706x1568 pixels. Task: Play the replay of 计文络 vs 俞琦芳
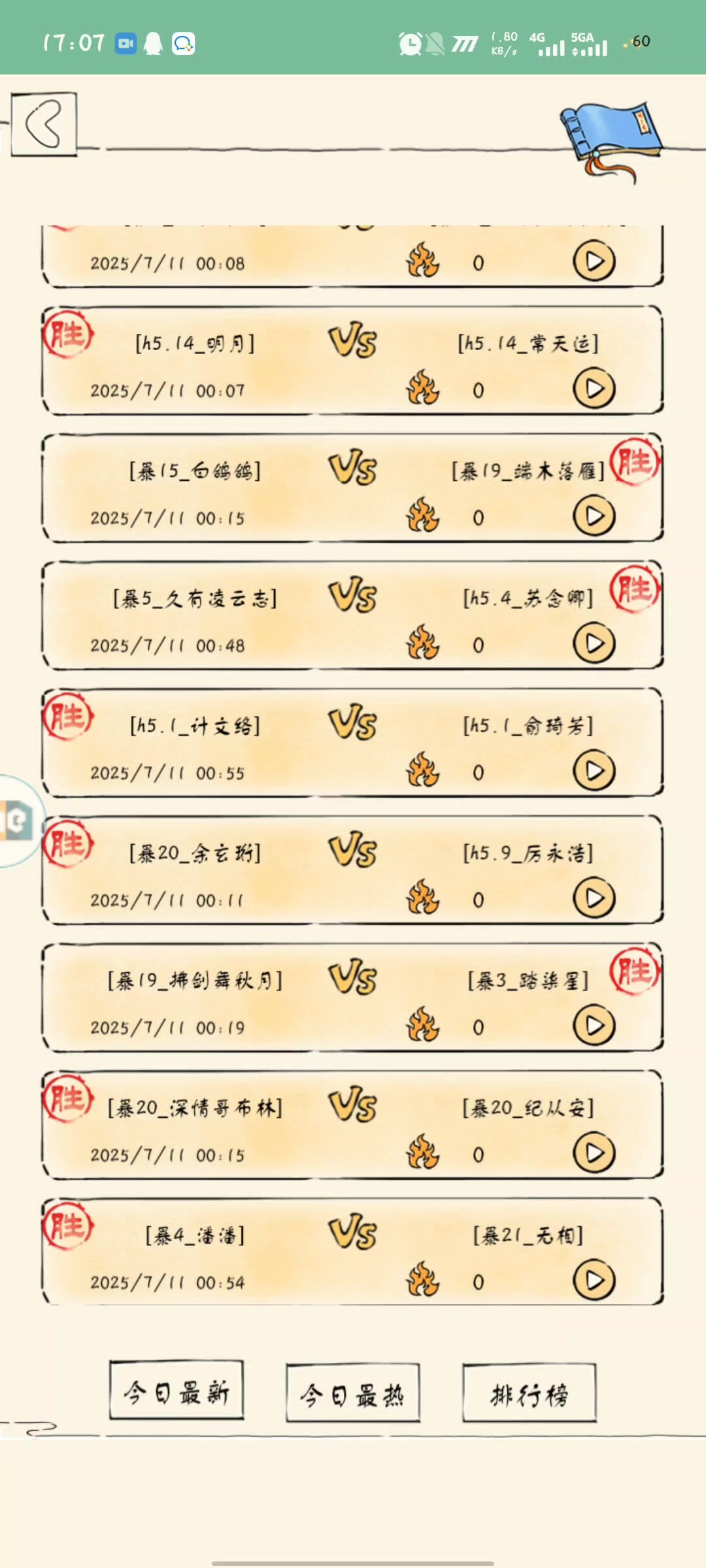pos(594,771)
